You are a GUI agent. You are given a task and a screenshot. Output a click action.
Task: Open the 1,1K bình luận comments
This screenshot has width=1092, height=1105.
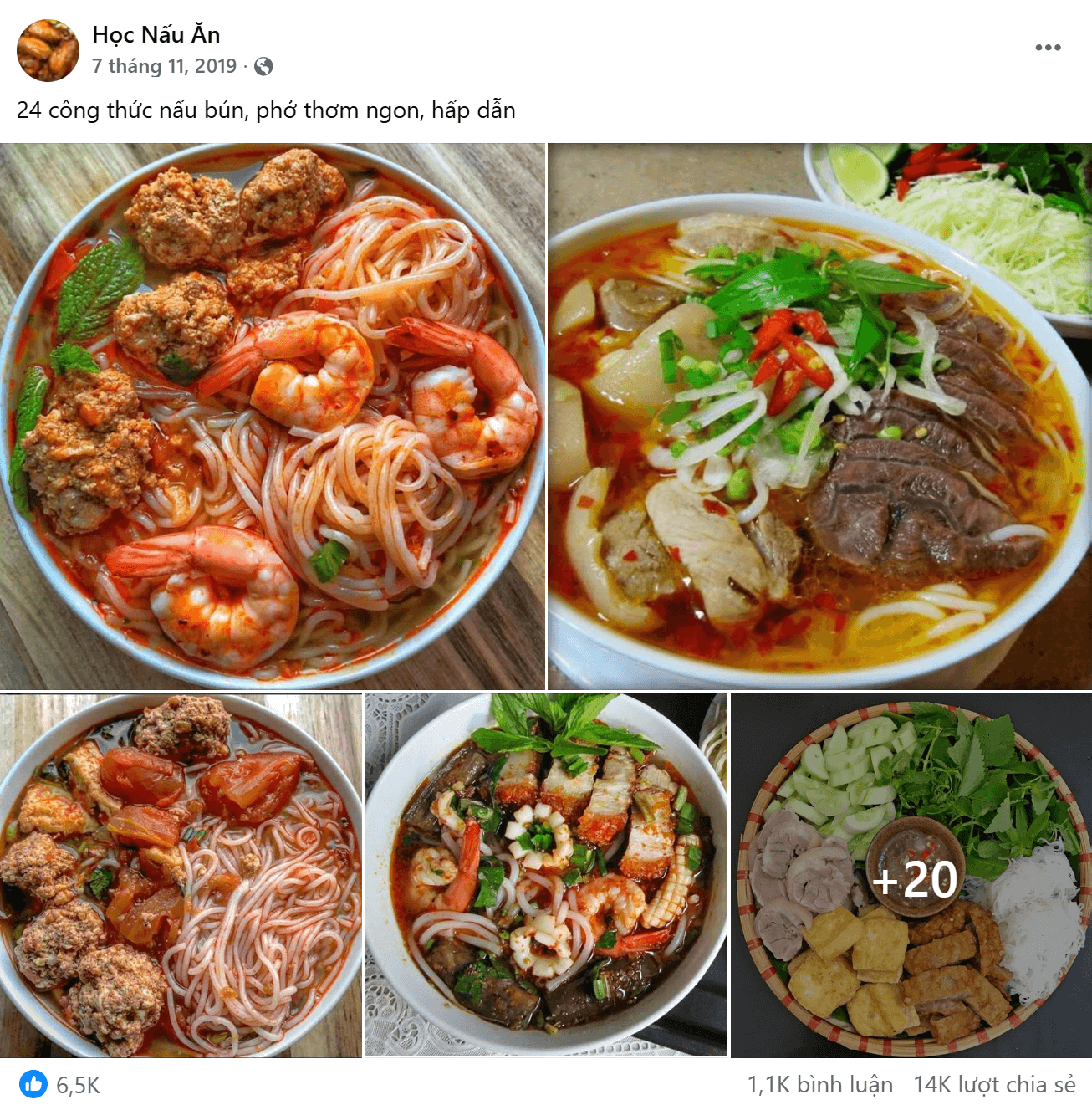coord(819,1085)
